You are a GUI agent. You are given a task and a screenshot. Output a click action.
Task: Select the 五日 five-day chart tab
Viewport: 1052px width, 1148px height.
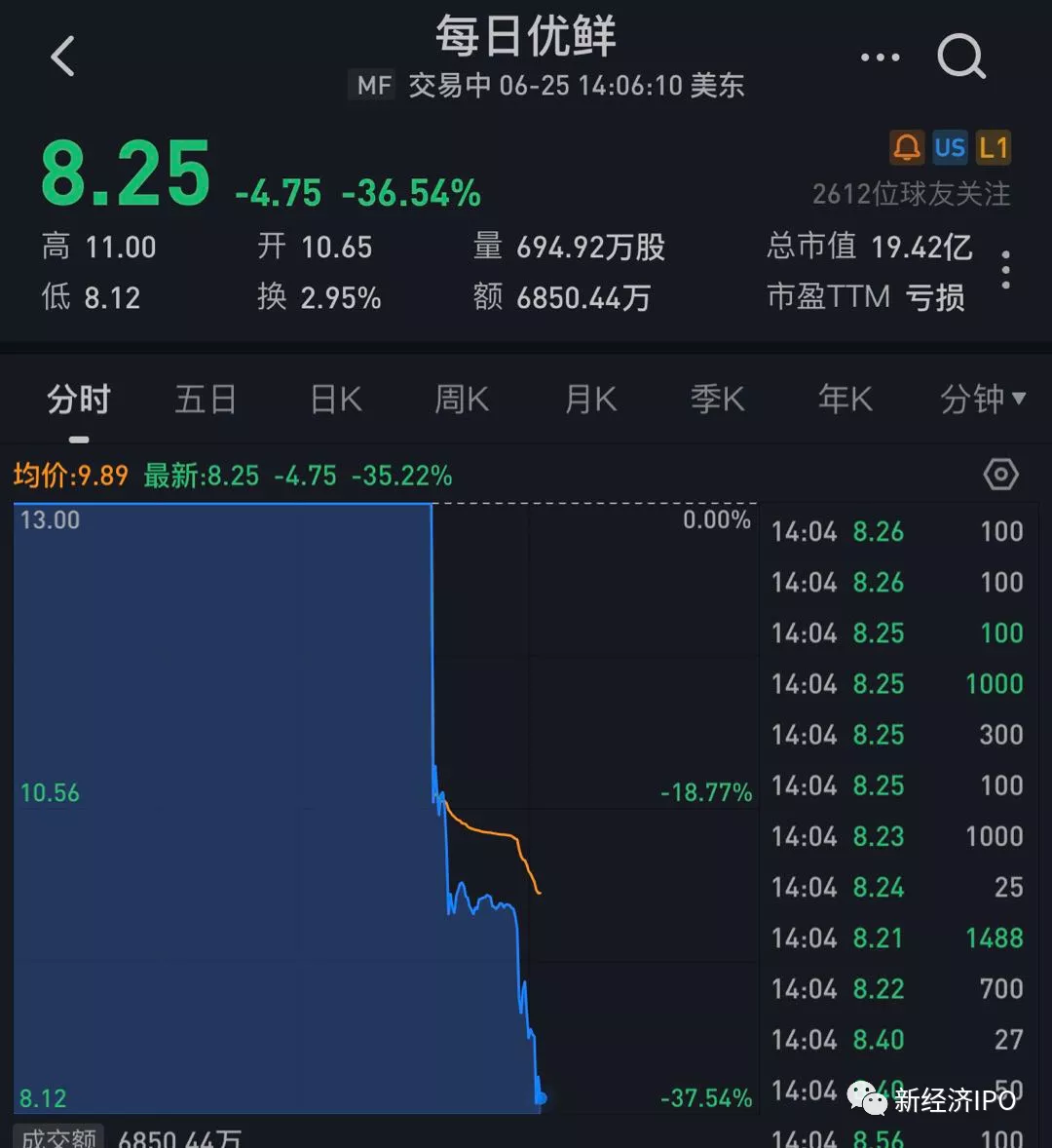pos(206,399)
